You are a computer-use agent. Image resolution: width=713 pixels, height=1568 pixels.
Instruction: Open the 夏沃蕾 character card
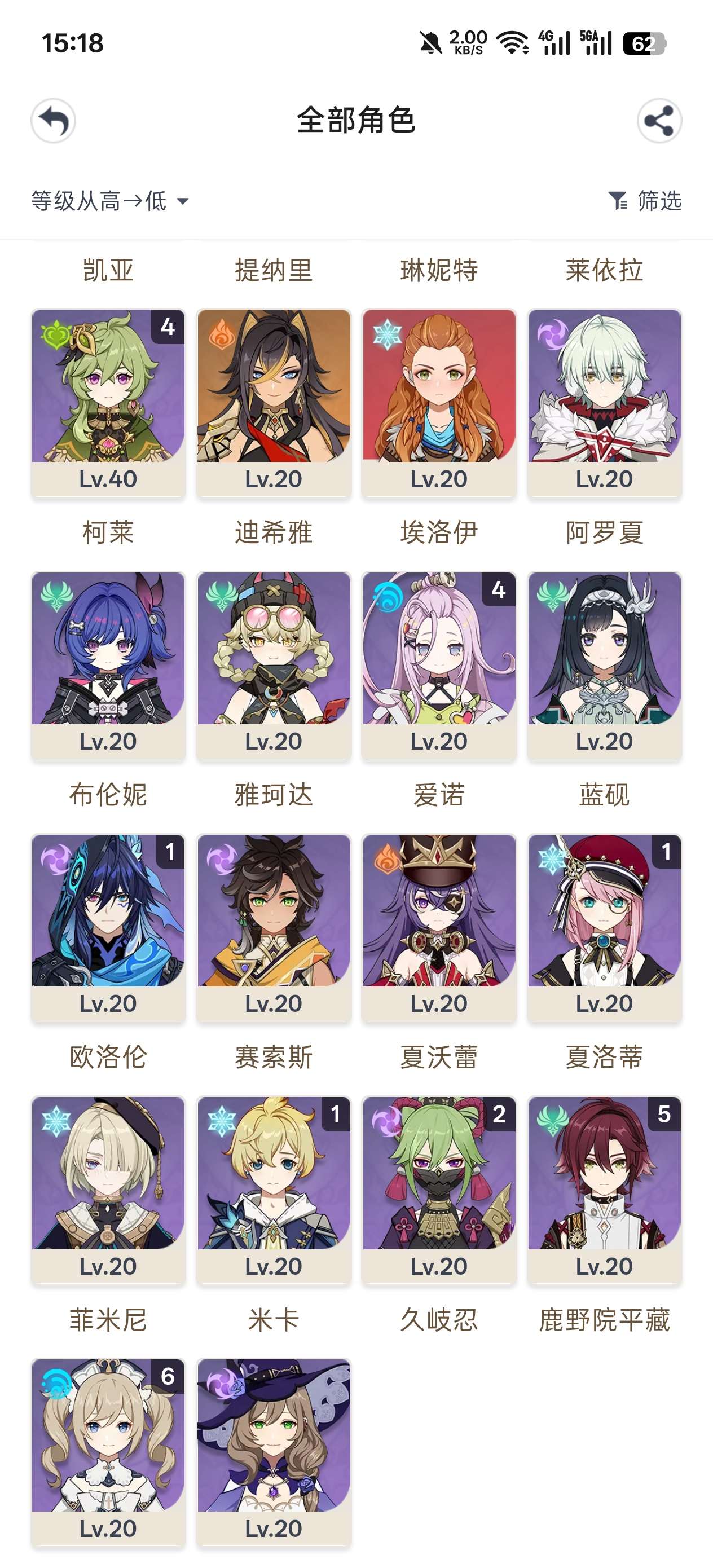point(439,927)
